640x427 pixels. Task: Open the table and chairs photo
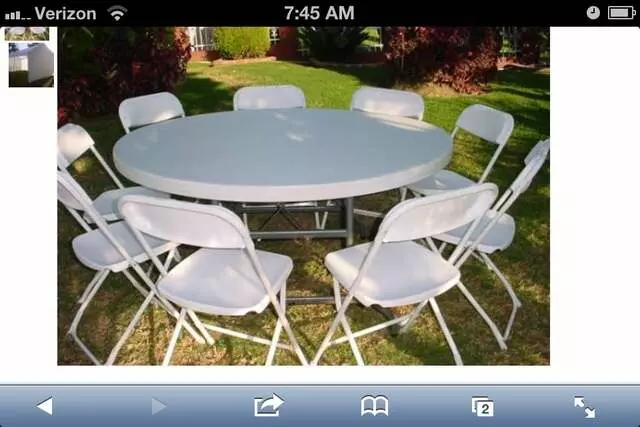click(x=303, y=196)
